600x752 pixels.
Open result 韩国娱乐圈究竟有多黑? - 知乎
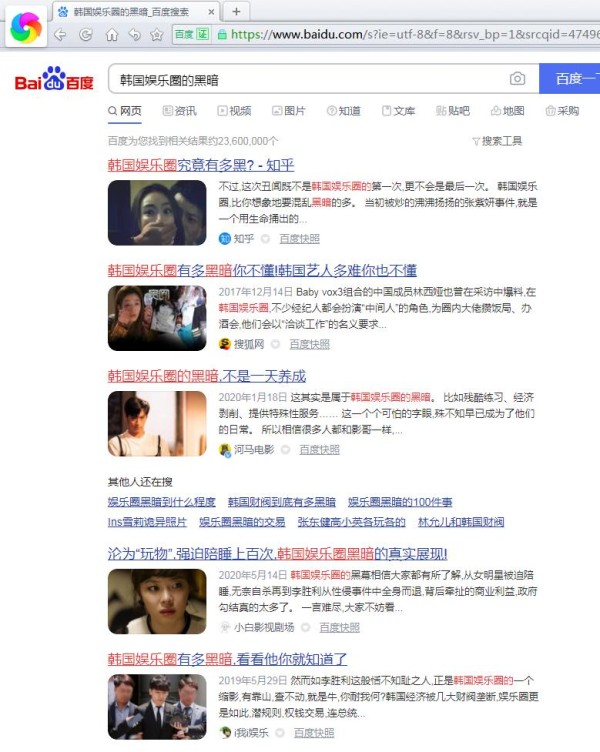(x=201, y=165)
